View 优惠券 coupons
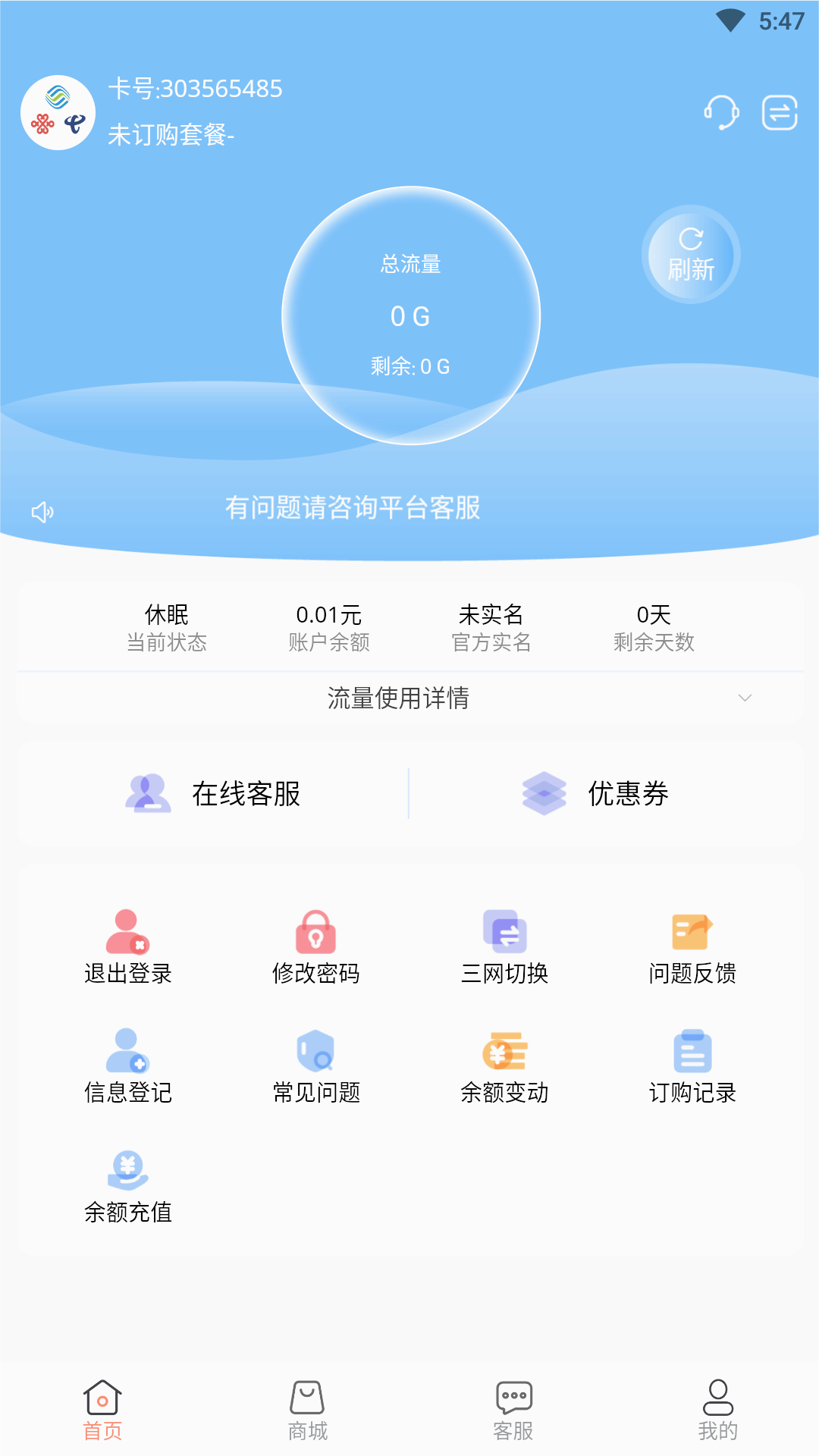Image resolution: width=819 pixels, height=1456 pixels. coord(596,793)
